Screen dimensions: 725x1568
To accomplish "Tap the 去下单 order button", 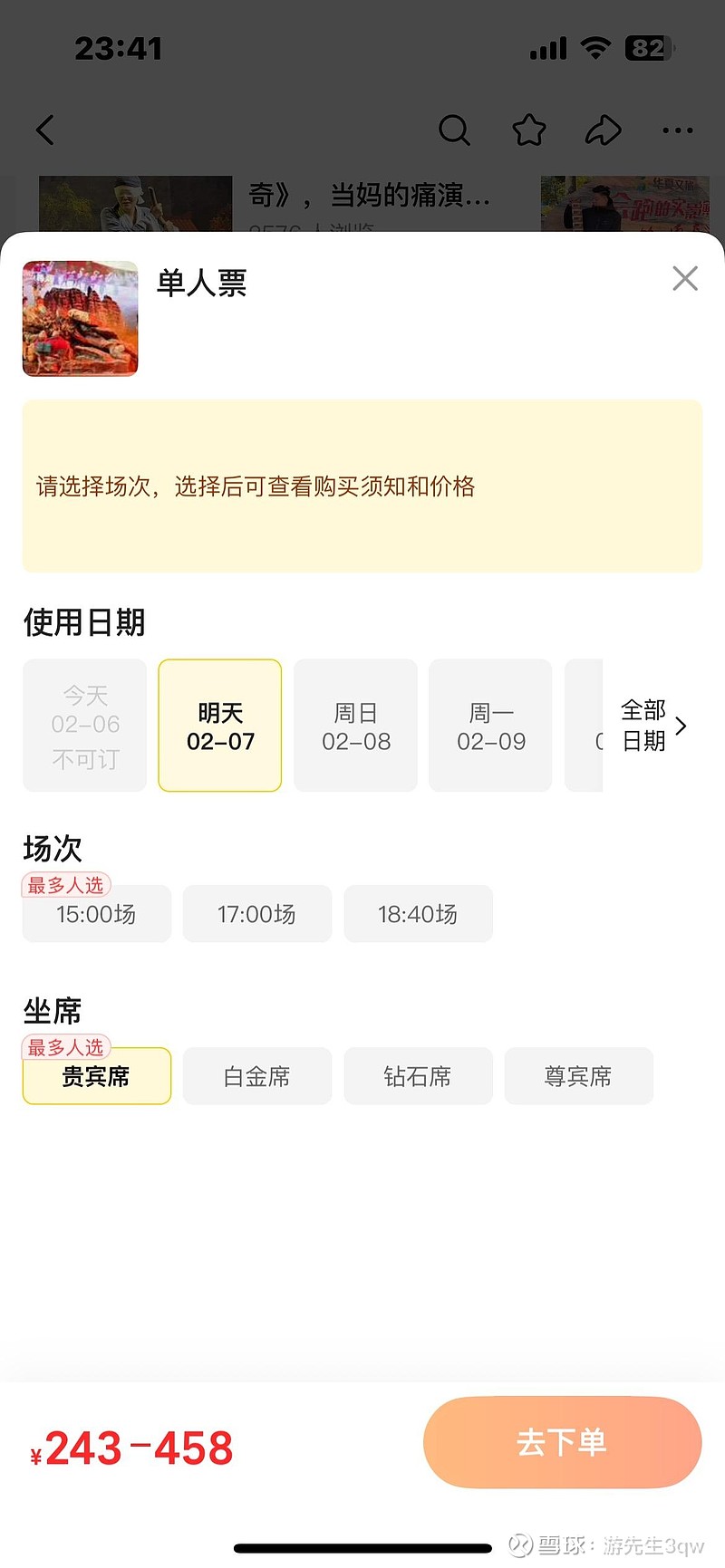I will coord(561,1442).
